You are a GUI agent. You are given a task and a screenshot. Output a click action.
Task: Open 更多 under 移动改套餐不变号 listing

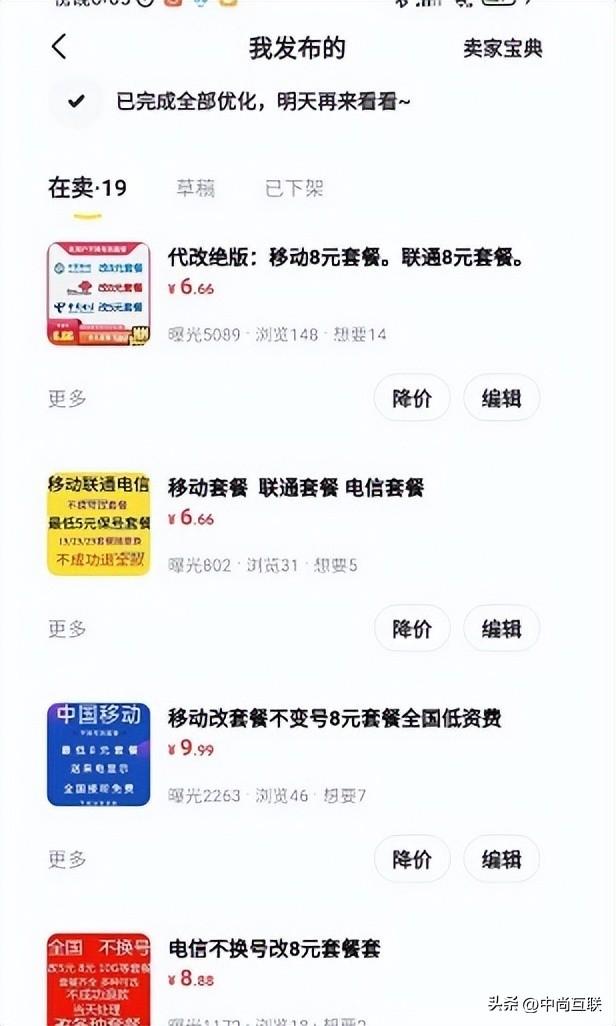tap(67, 858)
